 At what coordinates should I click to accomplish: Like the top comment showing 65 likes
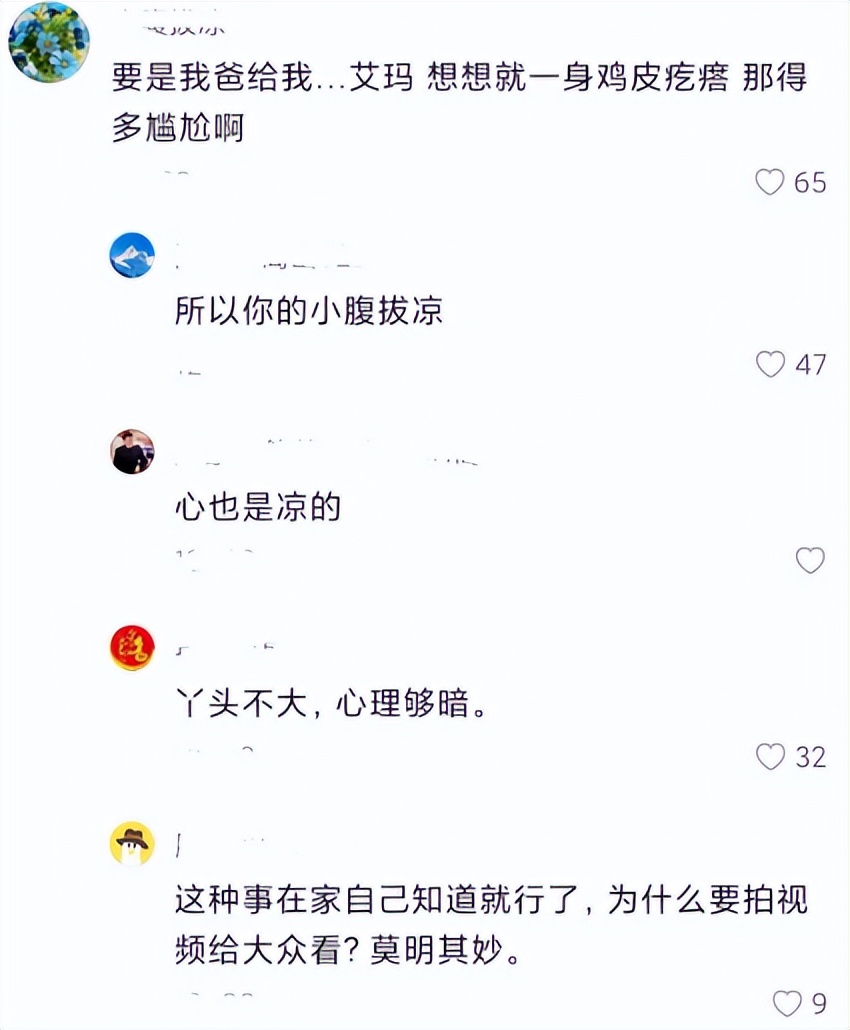tap(771, 182)
